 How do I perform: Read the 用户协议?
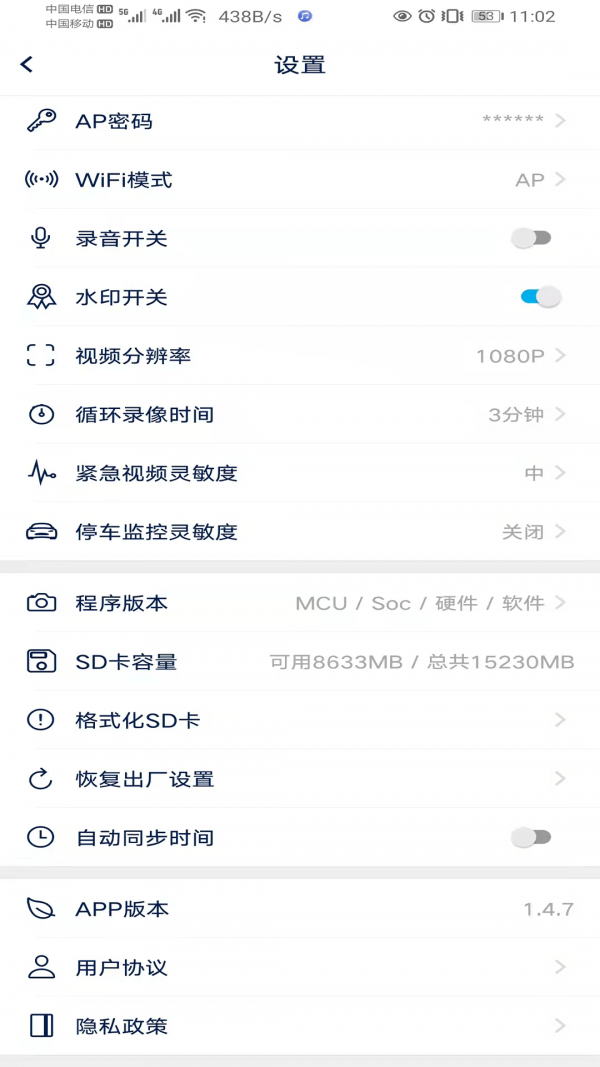300,968
